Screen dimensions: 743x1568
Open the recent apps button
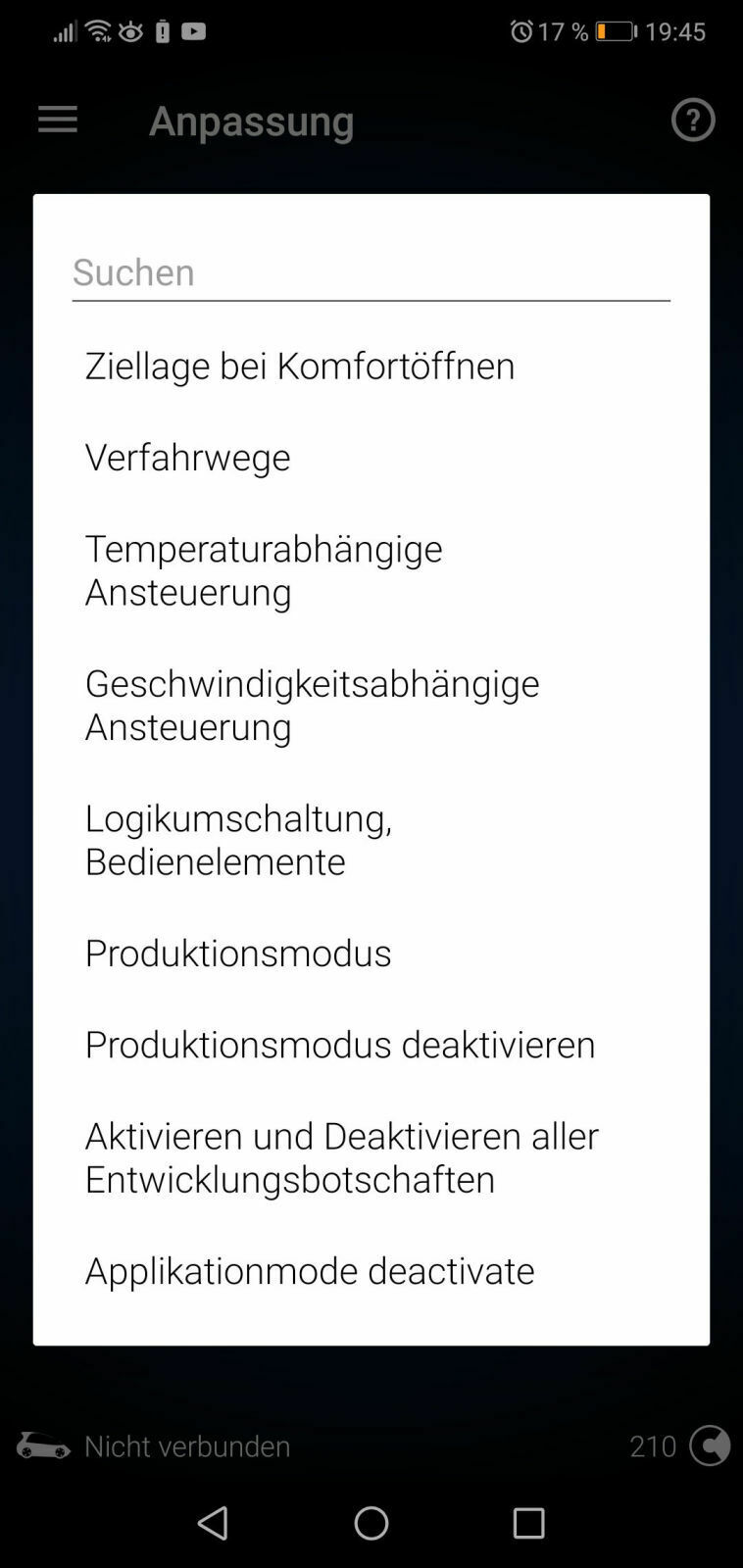tap(527, 1524)
